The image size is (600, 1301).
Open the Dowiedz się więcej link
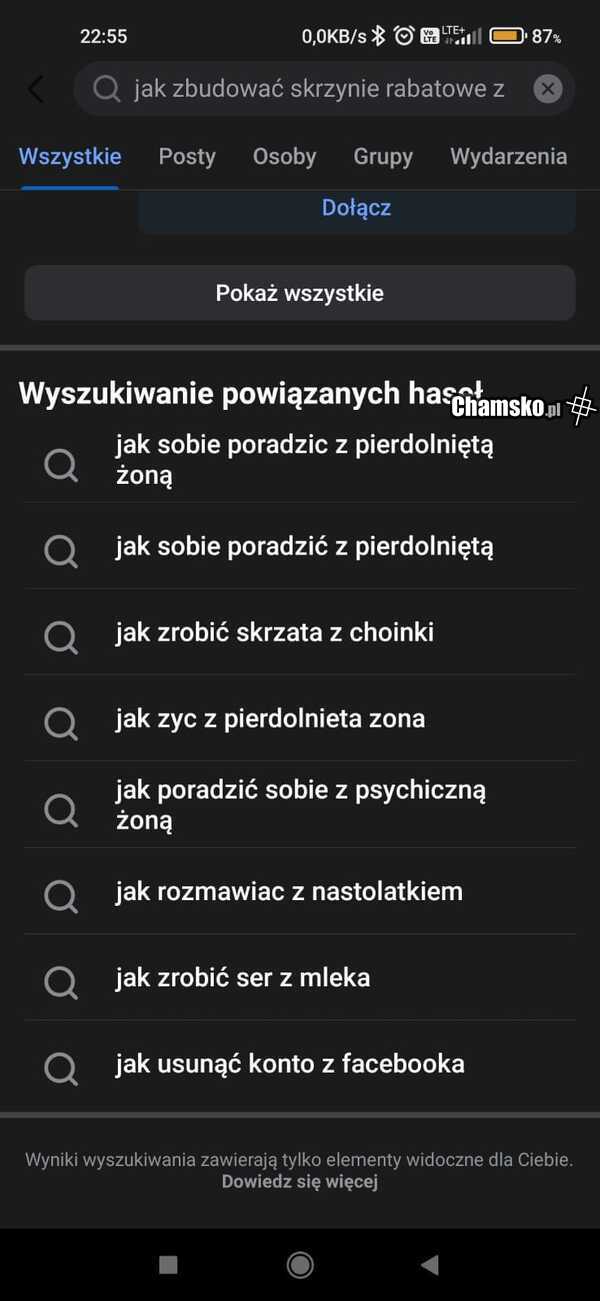(x=300, y=1181)
